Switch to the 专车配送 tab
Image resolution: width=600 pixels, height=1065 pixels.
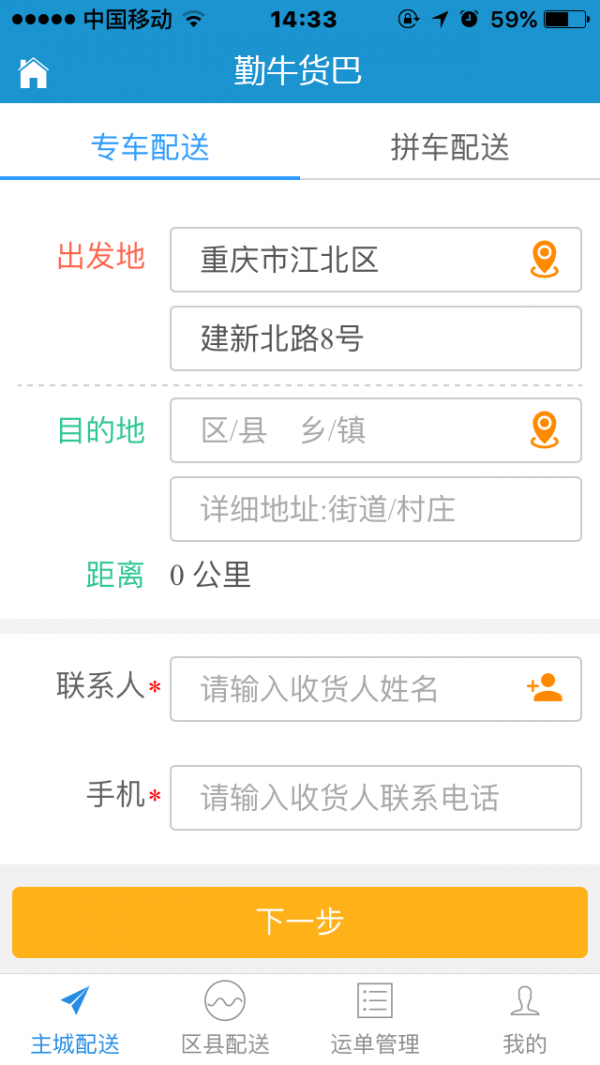click(x=150, y=148)
